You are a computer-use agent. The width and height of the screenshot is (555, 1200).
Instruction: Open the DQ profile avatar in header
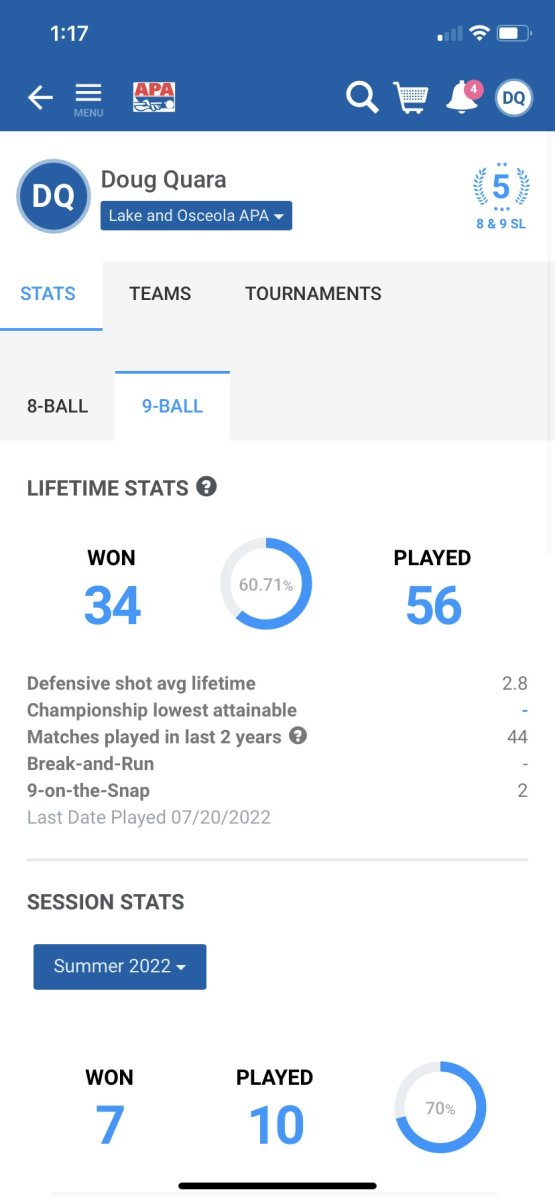(x=514, y=97)
